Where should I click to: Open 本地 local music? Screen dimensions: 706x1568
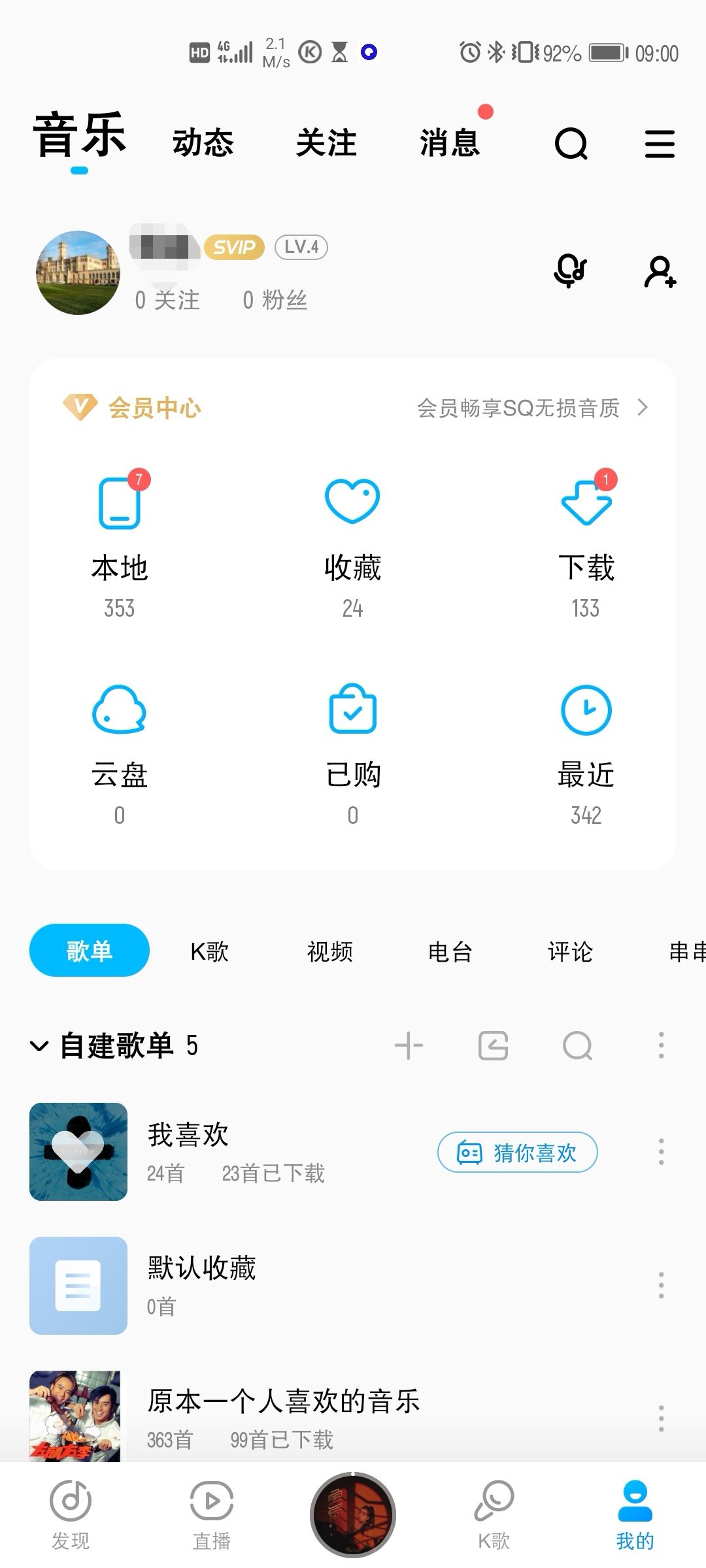(120, 542)
